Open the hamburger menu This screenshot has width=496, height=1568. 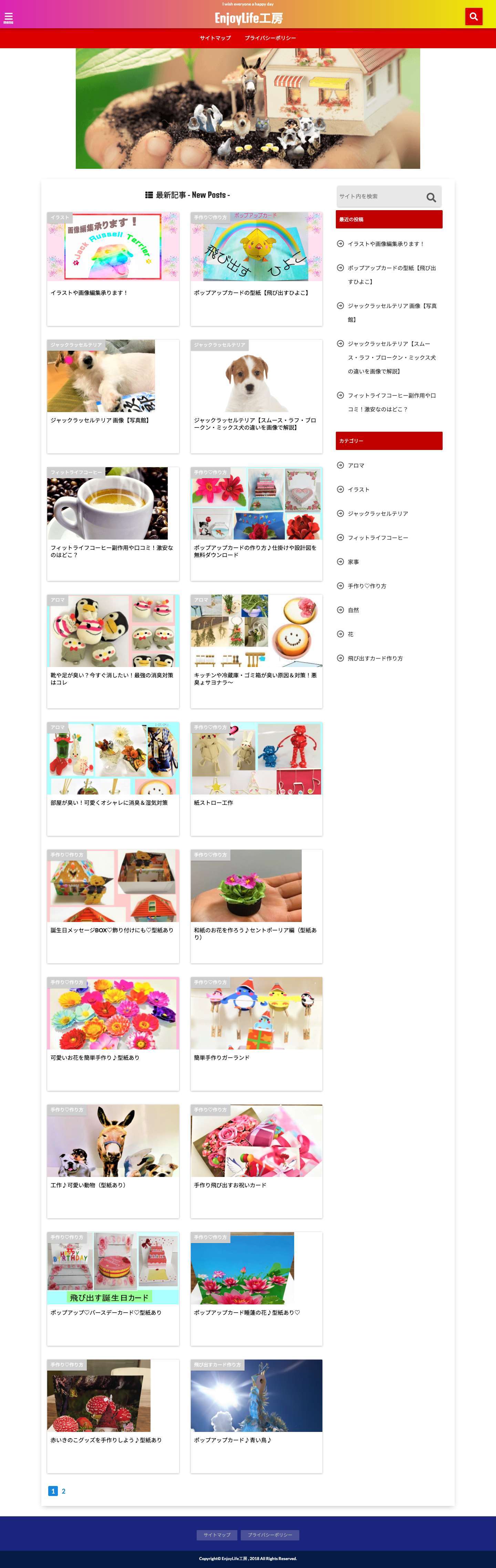tap(9, 18)
